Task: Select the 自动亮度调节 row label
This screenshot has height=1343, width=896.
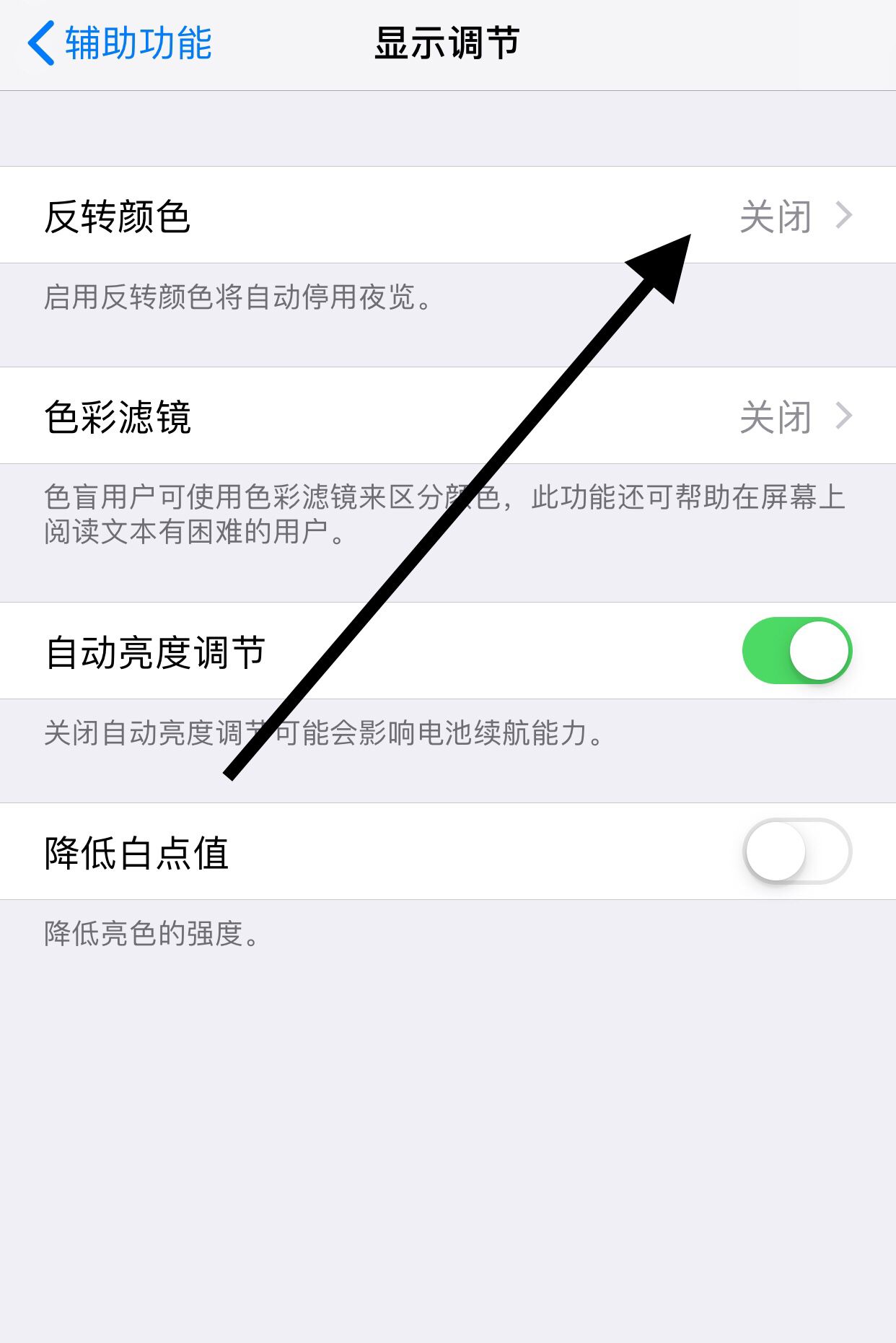Action: [155, 650]
